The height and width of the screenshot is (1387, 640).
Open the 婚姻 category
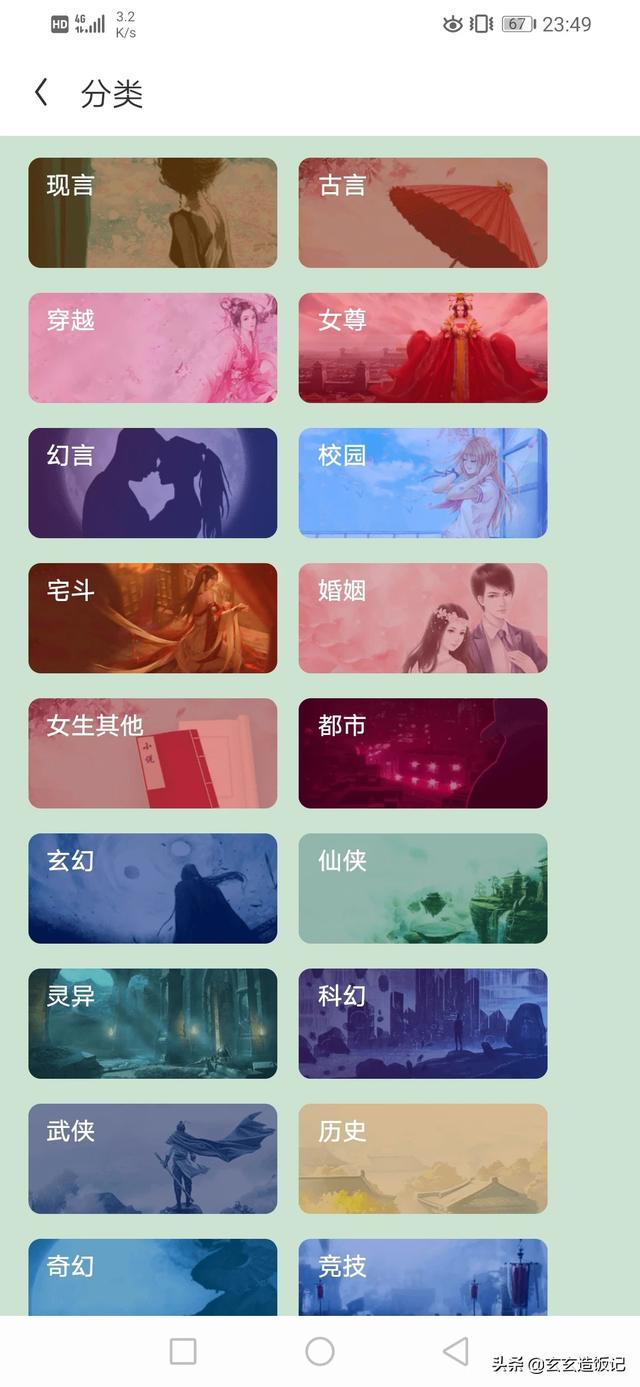click(423, 618)
